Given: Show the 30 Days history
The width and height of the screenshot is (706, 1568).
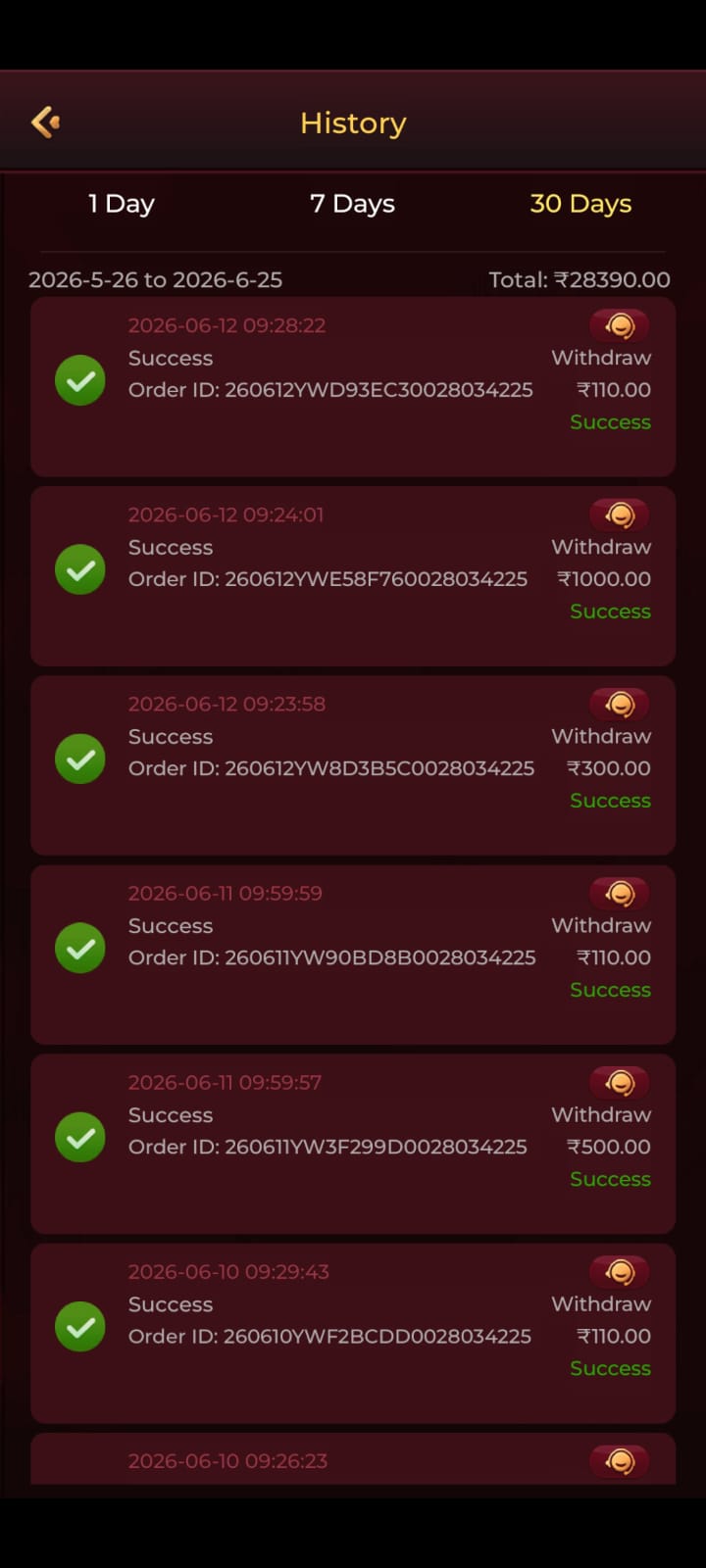Looking at the screenshot, I should 580,204.
